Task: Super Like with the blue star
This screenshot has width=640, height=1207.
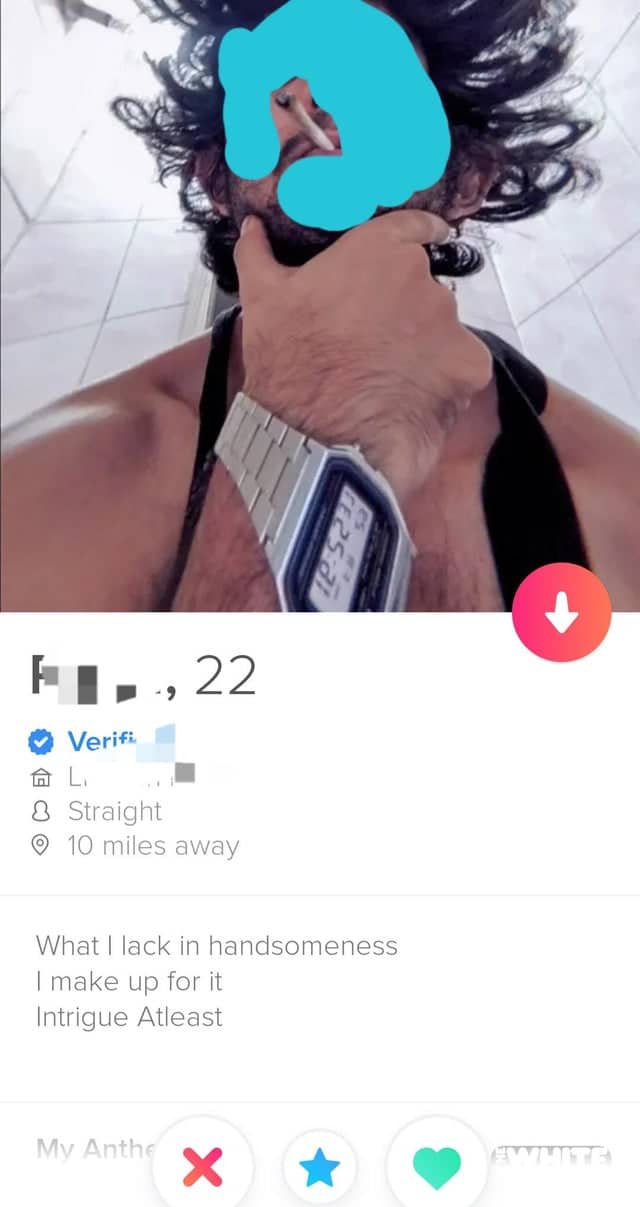Action: pos(320,1167)
